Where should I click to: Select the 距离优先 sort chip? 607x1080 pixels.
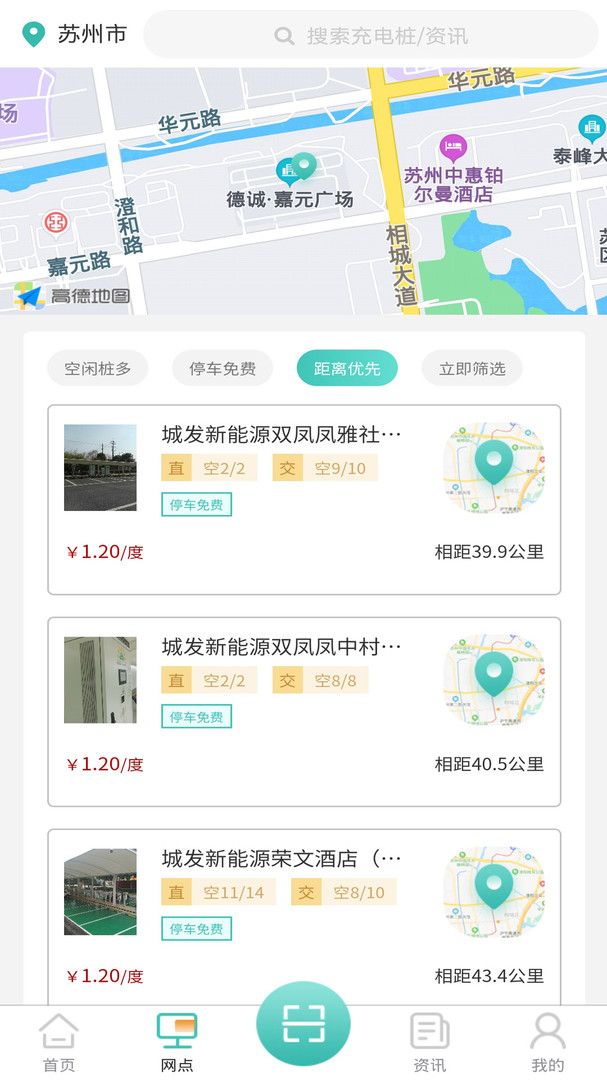point(347,368)
